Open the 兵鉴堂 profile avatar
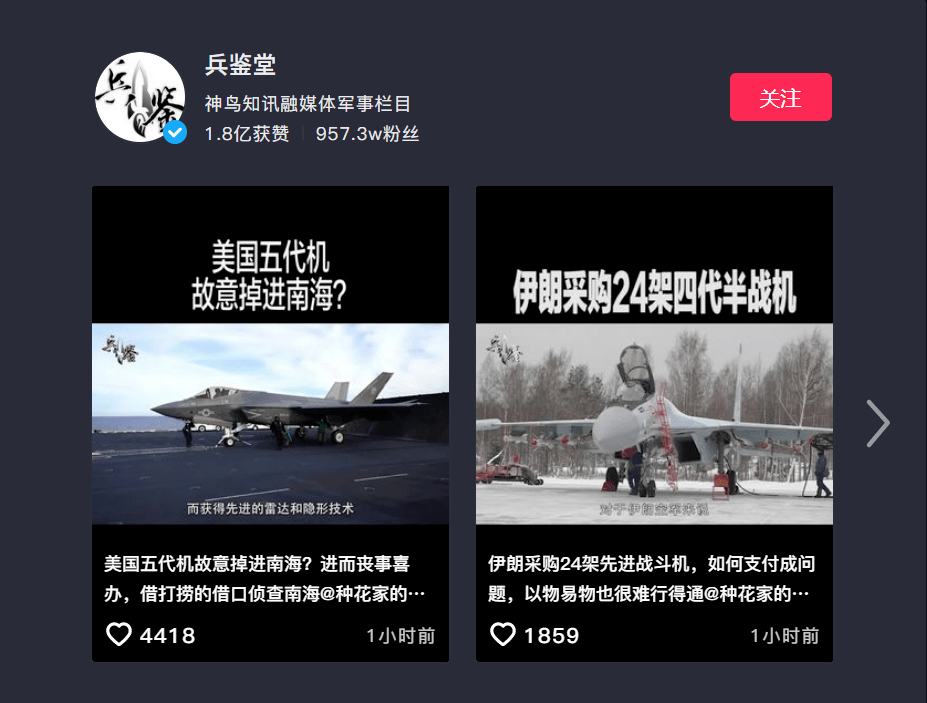The image size is (927, 703). point(139,97)
